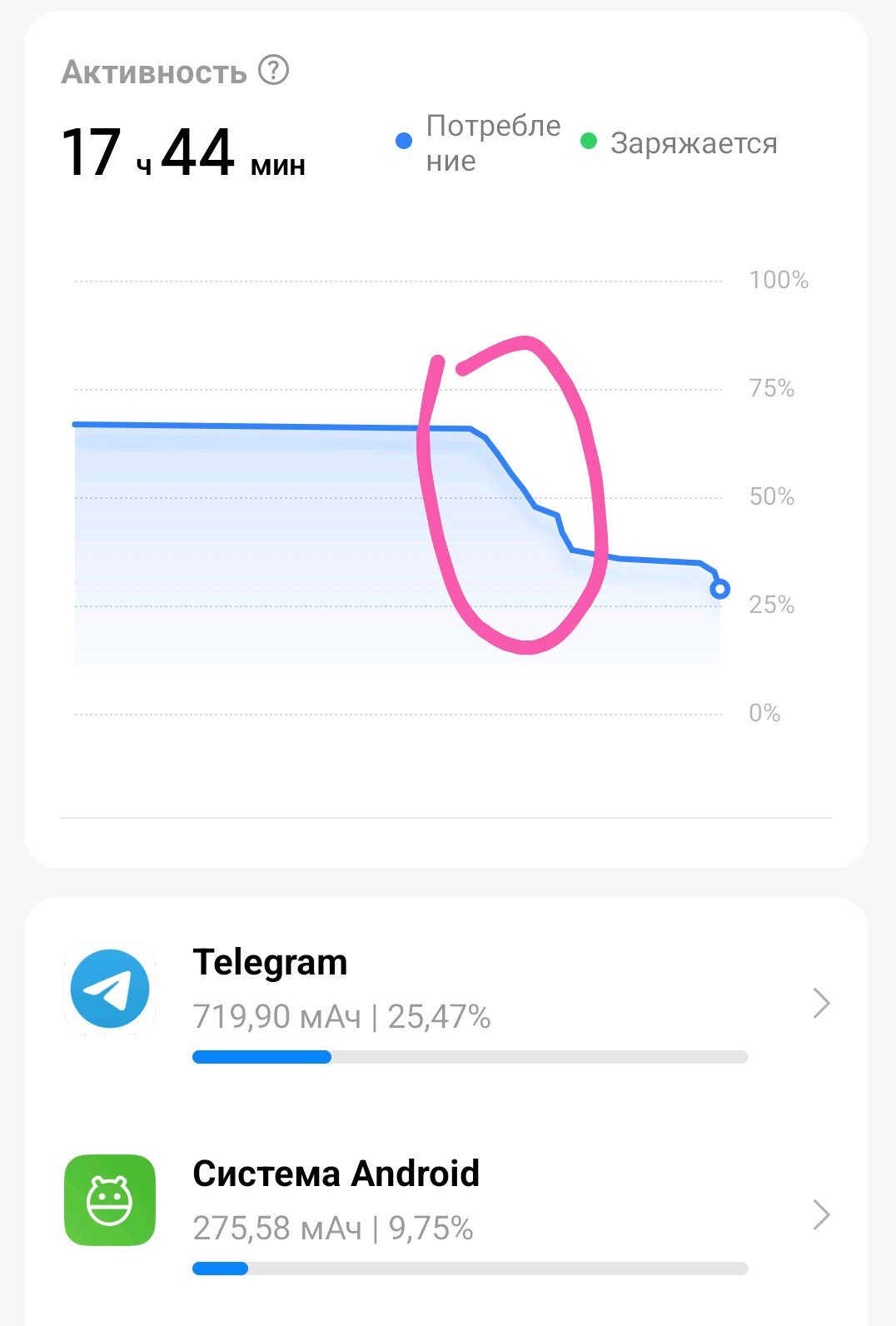Open Система Android battery usage details

pyautogui.click(x=447, y=1214)
